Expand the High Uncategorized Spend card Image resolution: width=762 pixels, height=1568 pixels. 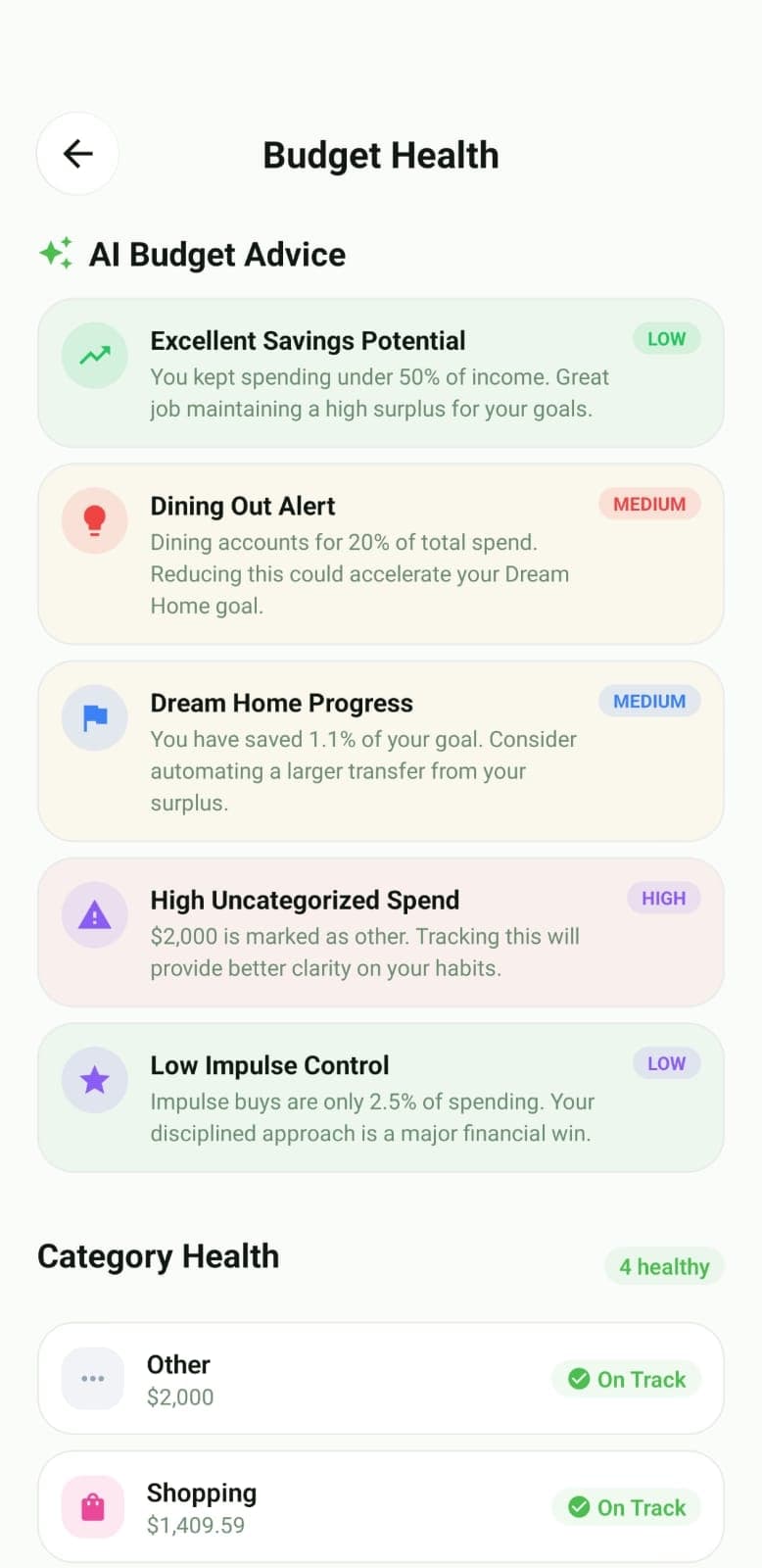point(381,931)
